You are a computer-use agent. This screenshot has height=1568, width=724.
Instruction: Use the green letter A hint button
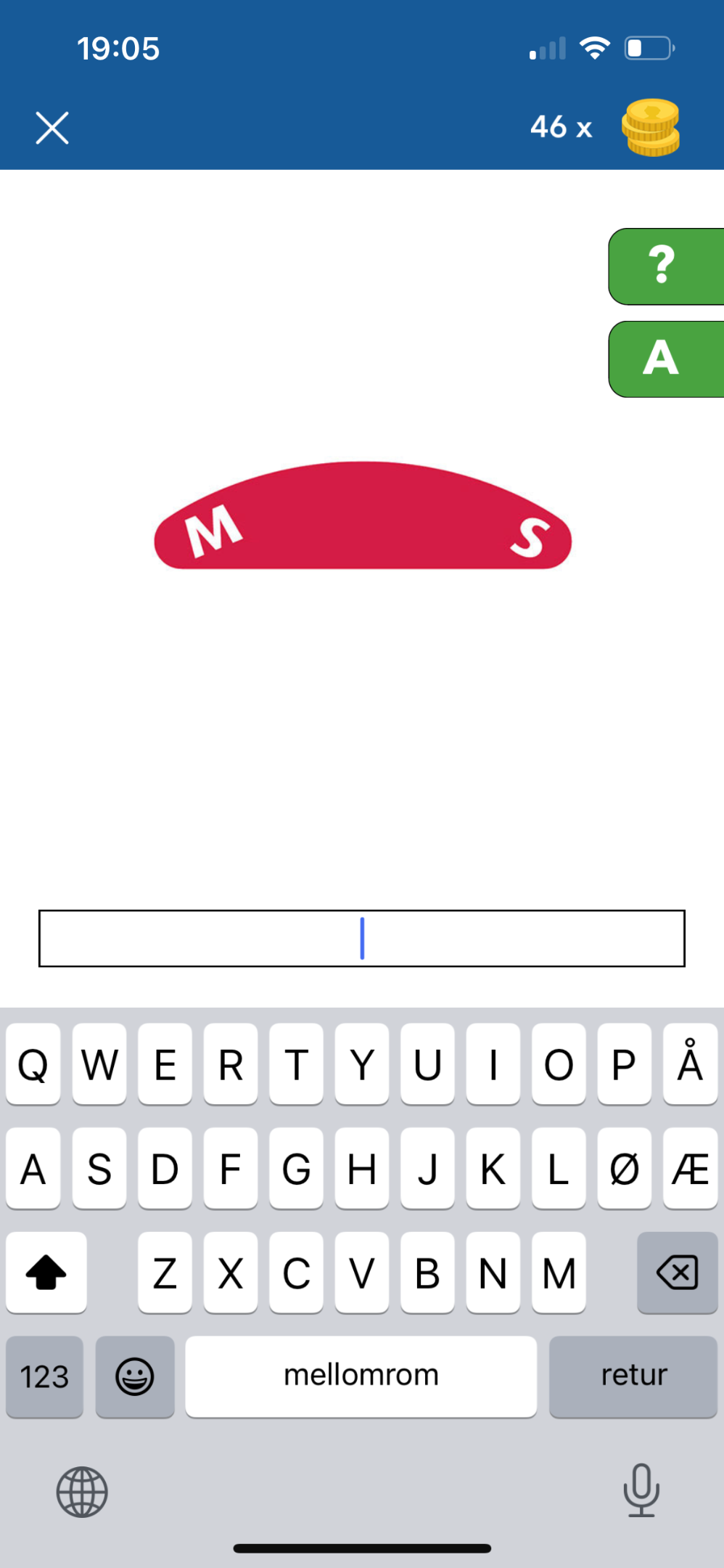click(x=666, y=359)
